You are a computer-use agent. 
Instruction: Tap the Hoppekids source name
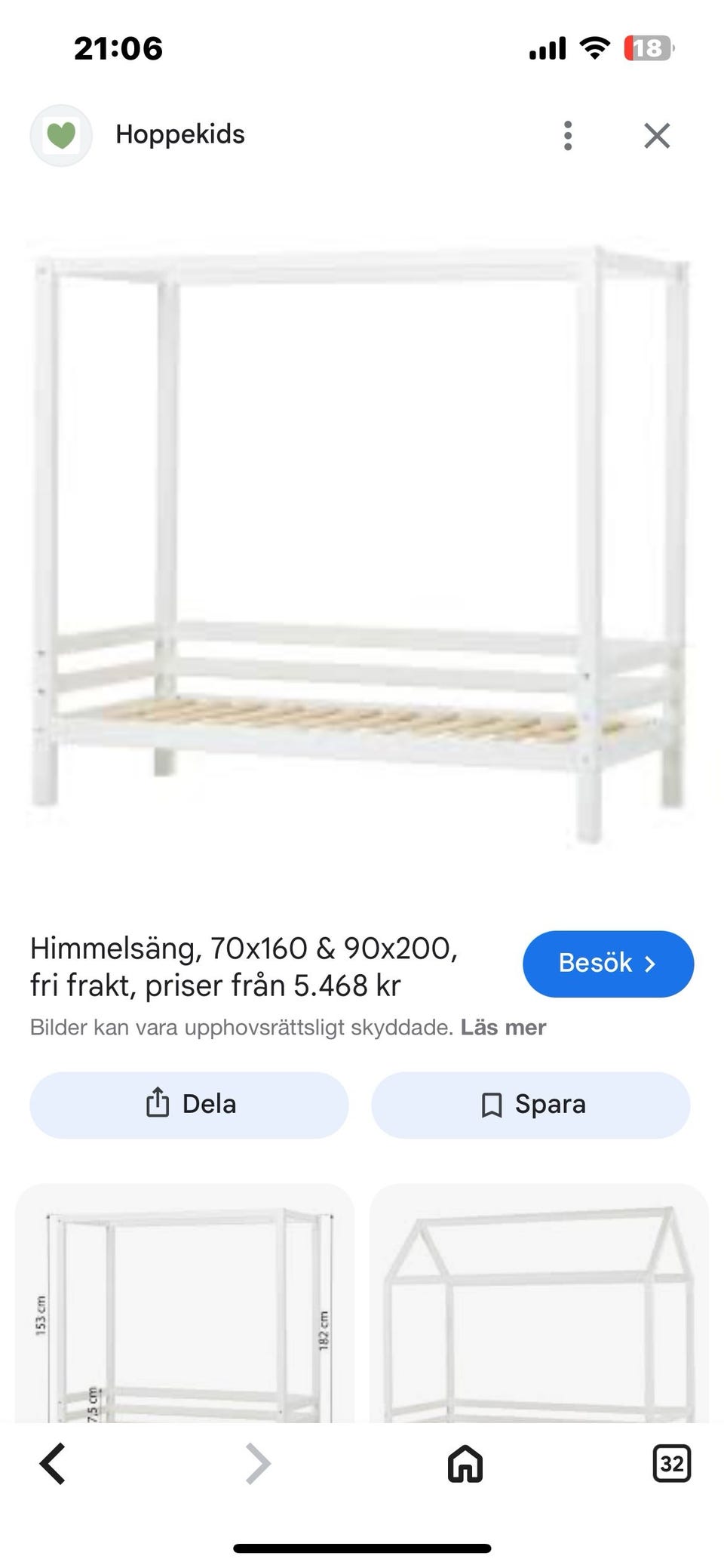[180, 134]
